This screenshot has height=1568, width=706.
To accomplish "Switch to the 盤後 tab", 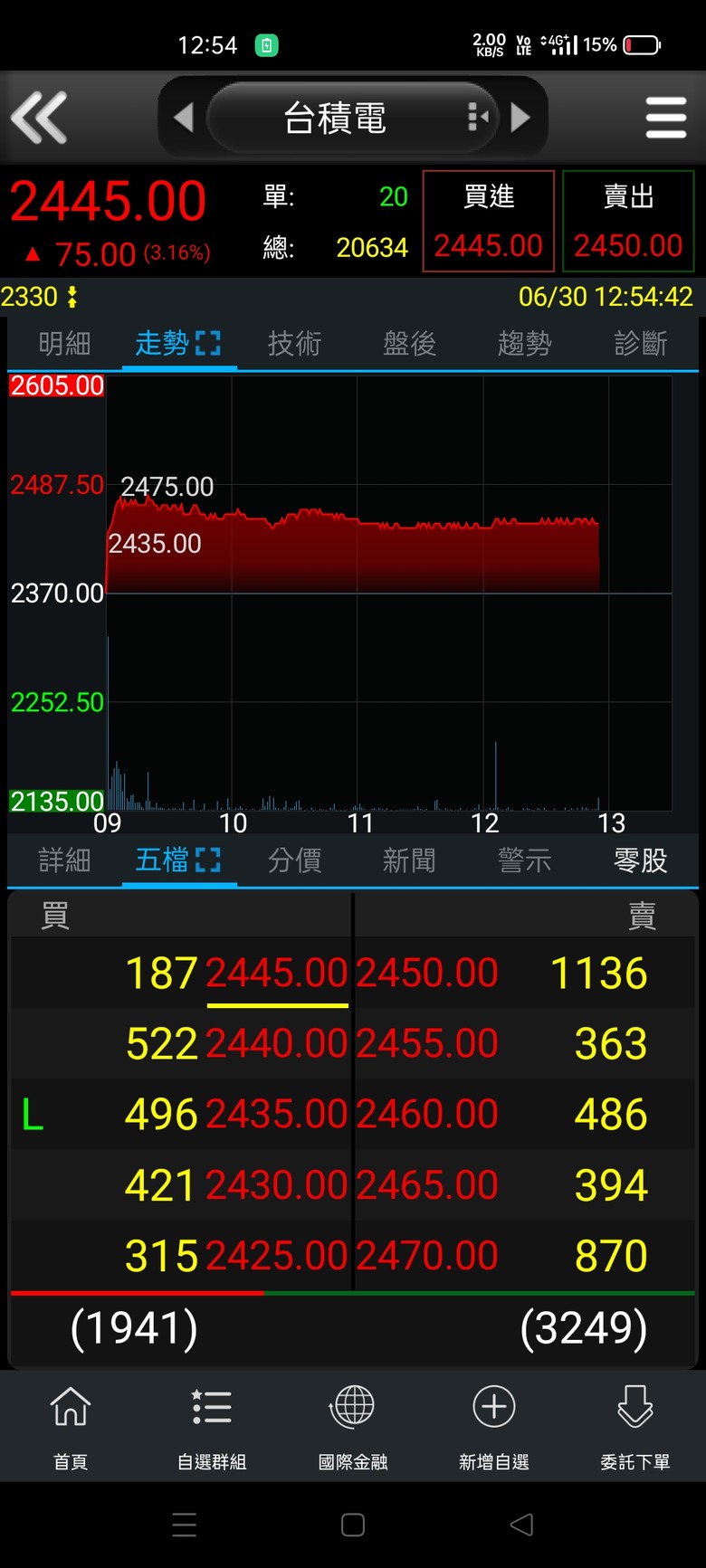I will [409, 344].
